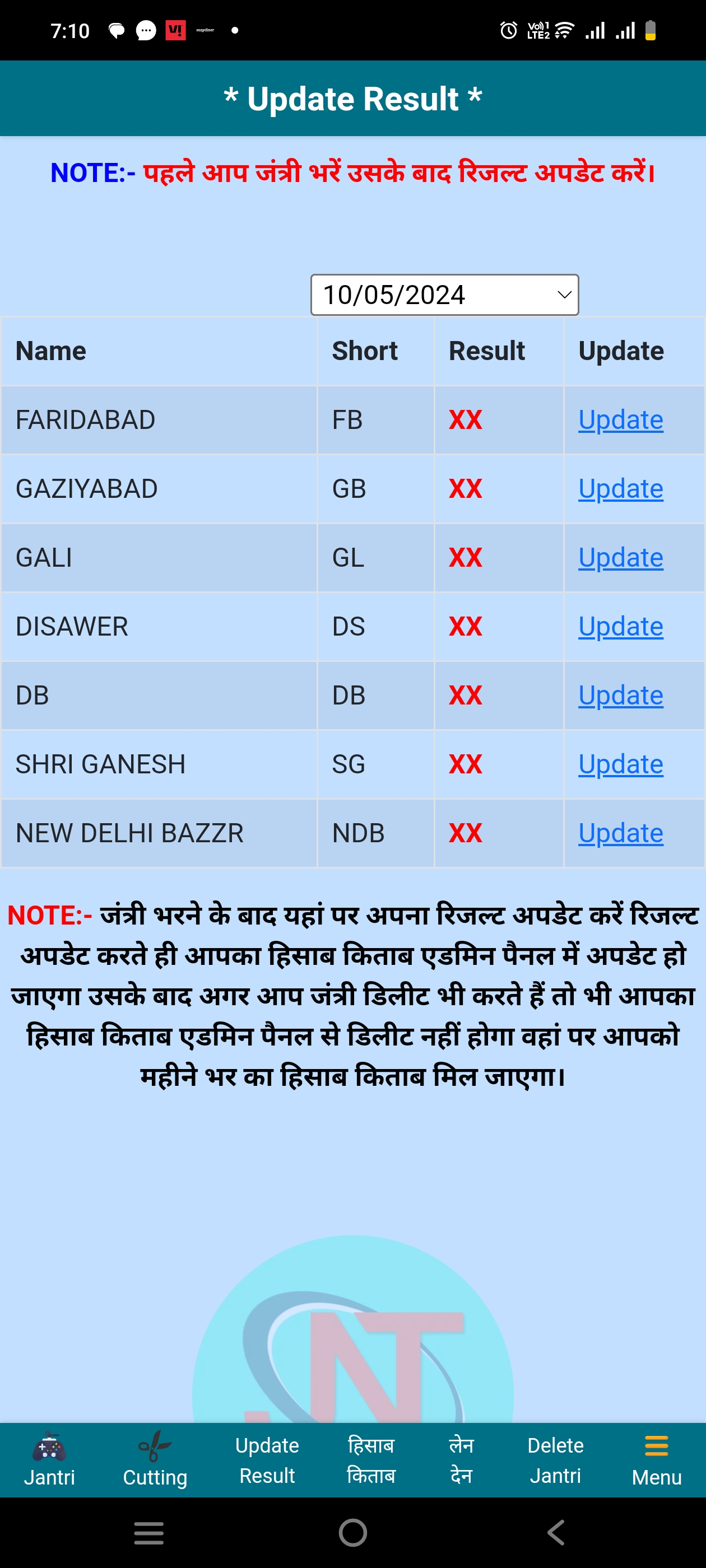Image resolution: width=706 pixels, height=1568 pixels.
Task: Open the date dropdown showing 10/05/2024
Action: tap(444, 295)
